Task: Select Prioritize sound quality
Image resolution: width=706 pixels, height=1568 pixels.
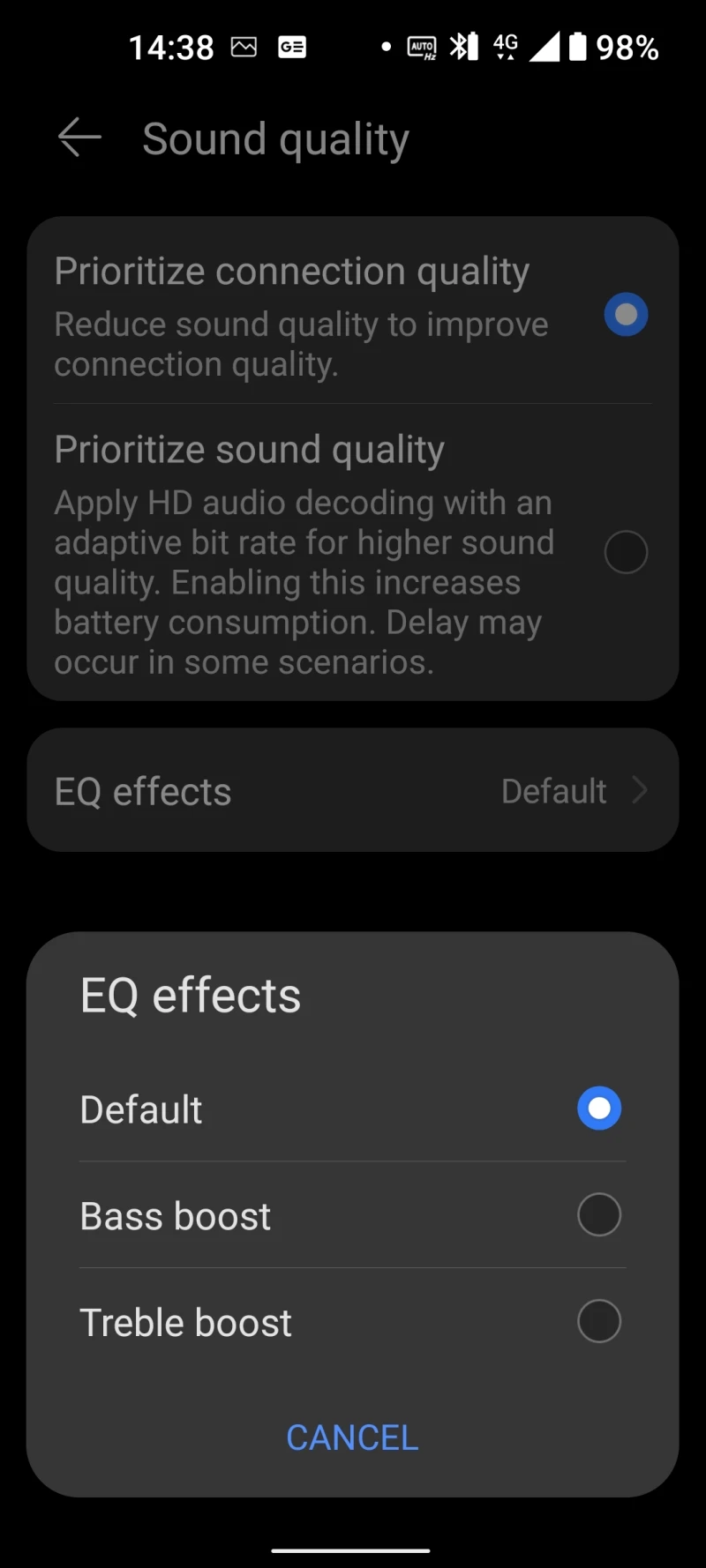Action: 626,552
